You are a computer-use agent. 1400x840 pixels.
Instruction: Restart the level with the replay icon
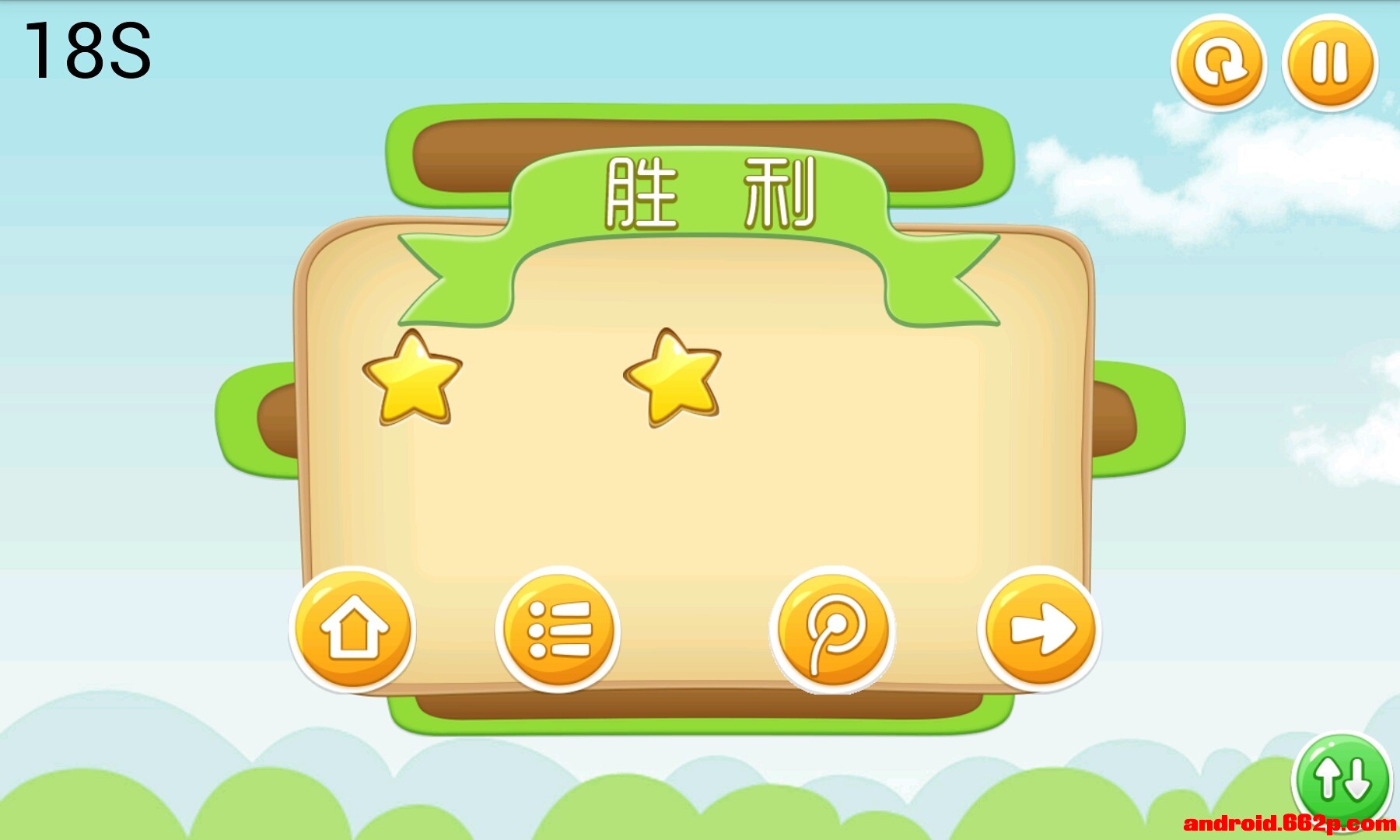(1218, 63)
